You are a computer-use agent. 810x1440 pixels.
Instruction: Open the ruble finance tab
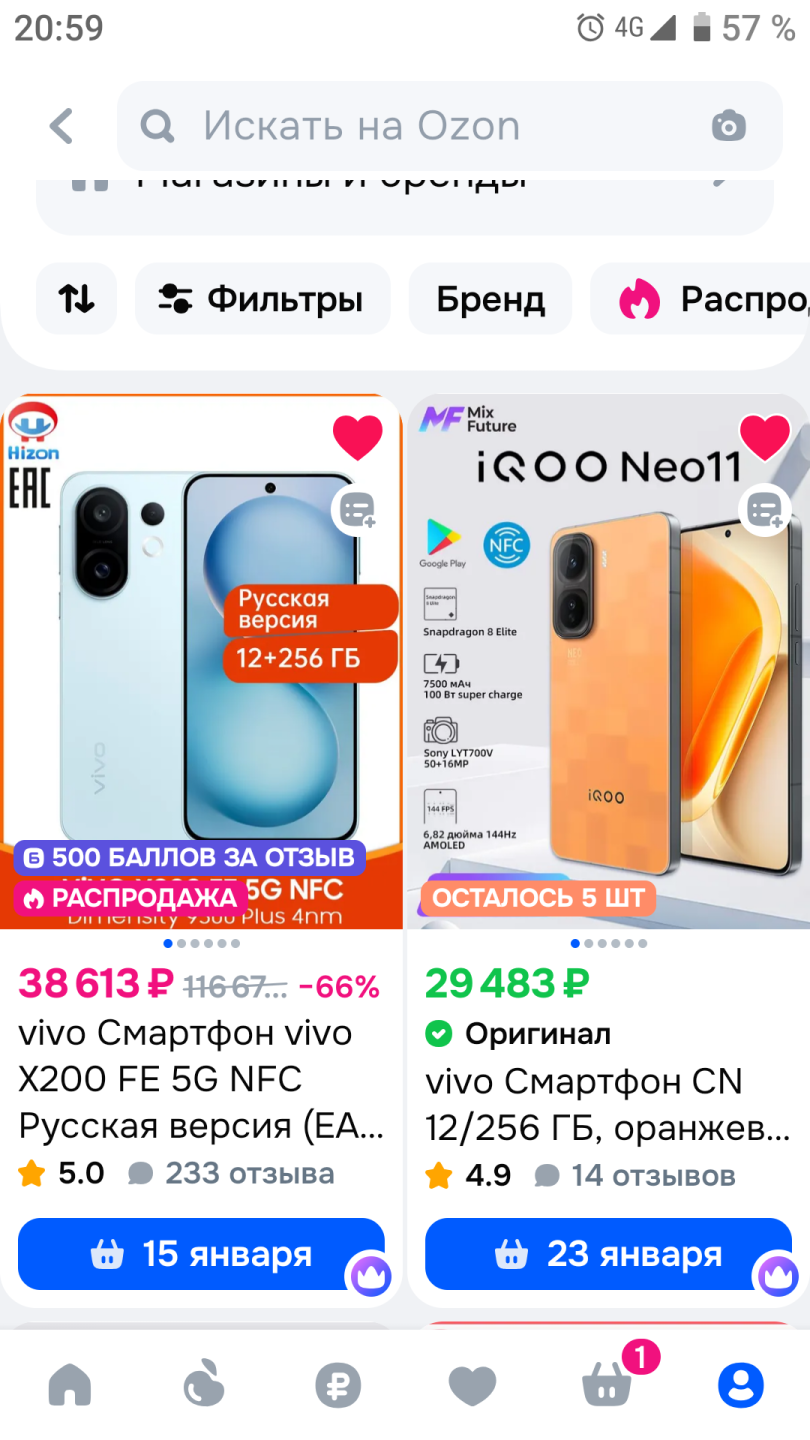[338, 1385]
